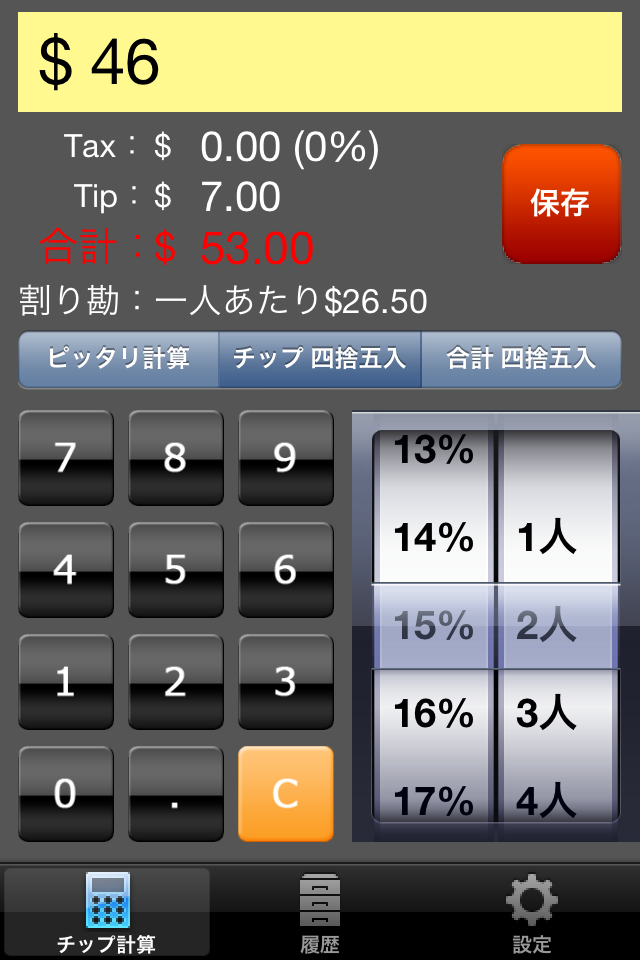The image size is (640, 960).
Task: Enter digit 1 on the keypad
Action: 66,682
